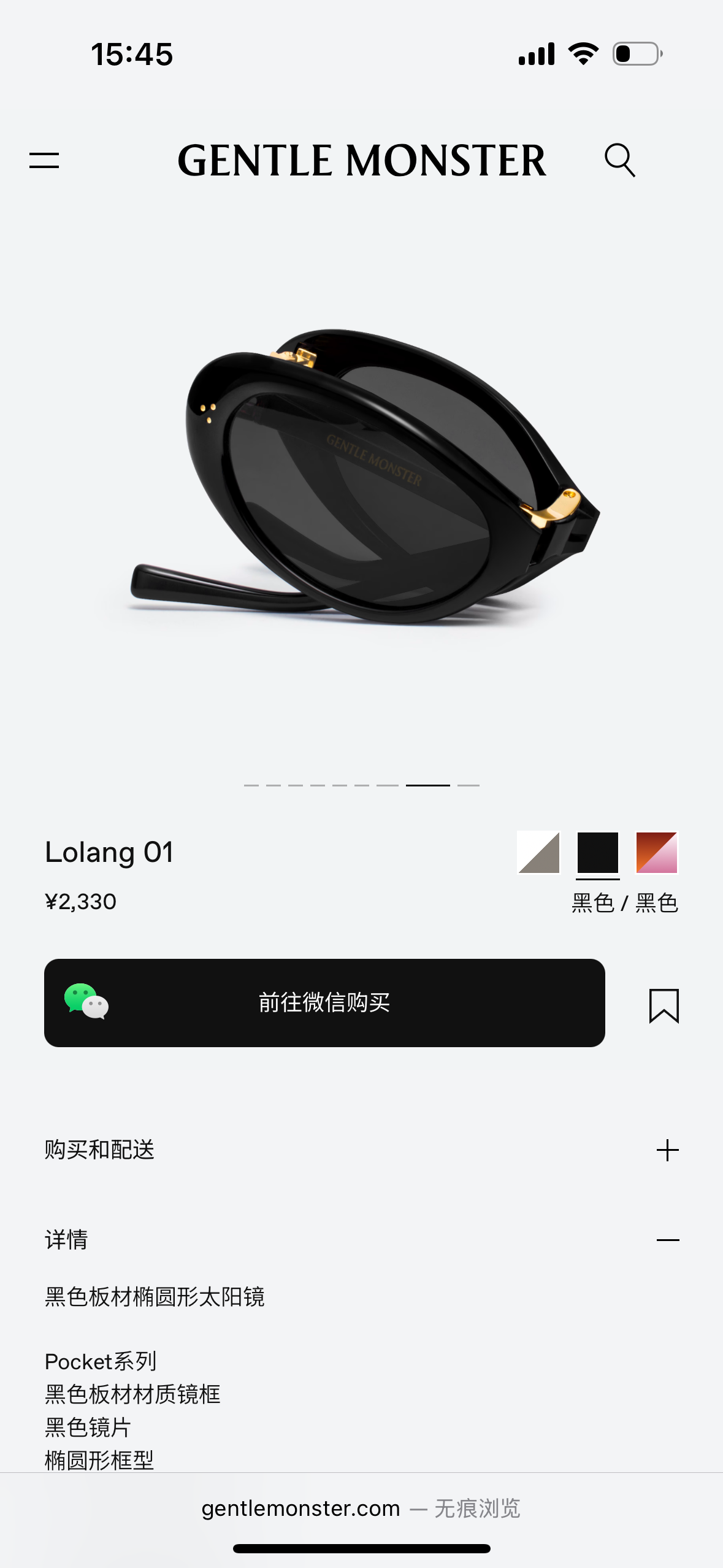
Task: Expand the 购买和配送 section
Action: pos(667,1150)
